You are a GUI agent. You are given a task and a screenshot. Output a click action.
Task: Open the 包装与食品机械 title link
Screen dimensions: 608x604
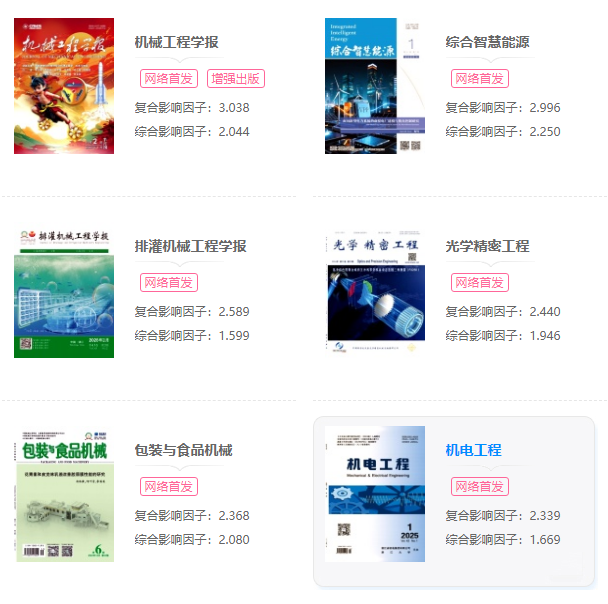[x=183, y=450]
